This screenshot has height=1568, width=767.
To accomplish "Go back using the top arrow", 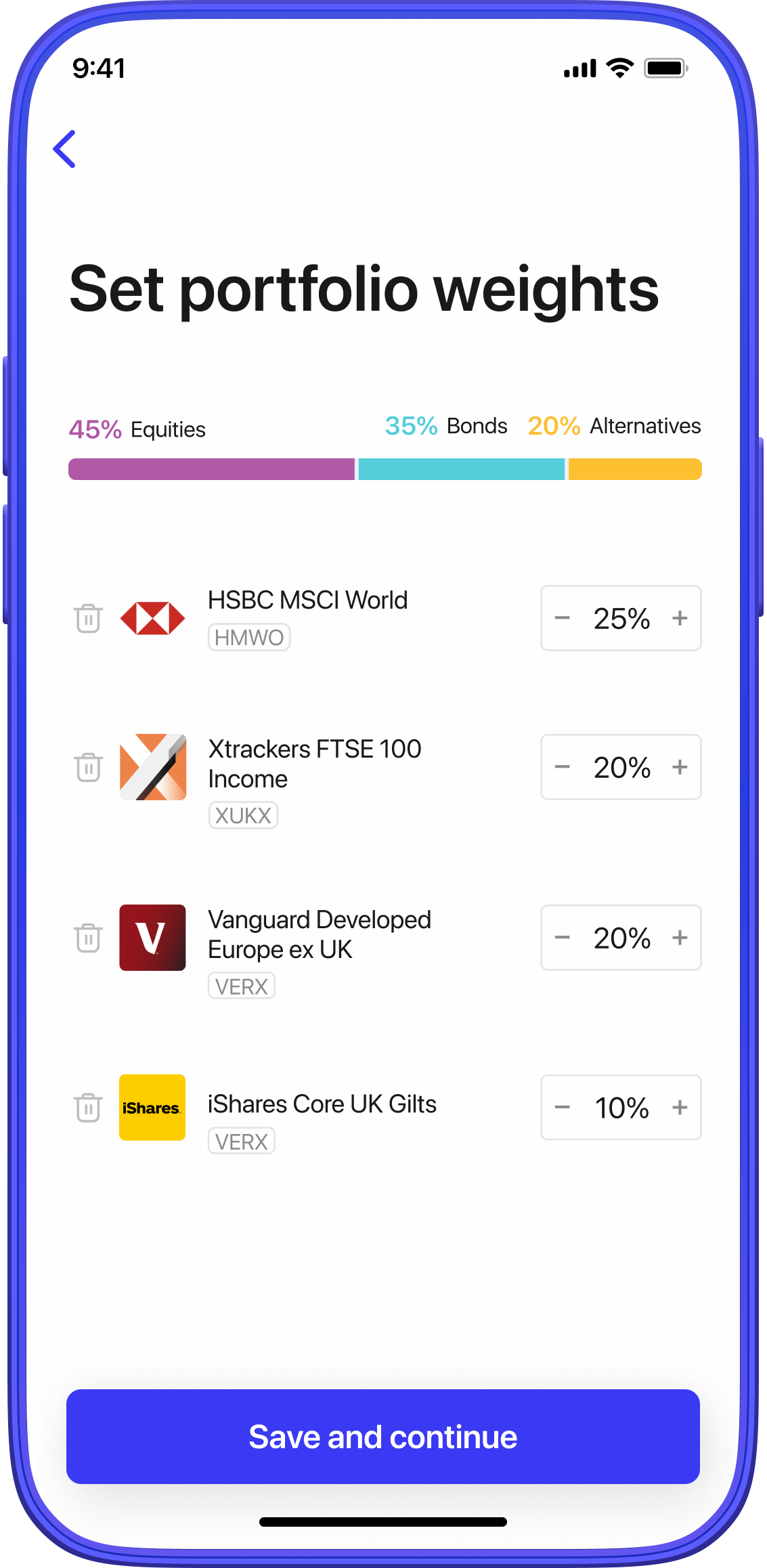I will [x=65, y=149].
